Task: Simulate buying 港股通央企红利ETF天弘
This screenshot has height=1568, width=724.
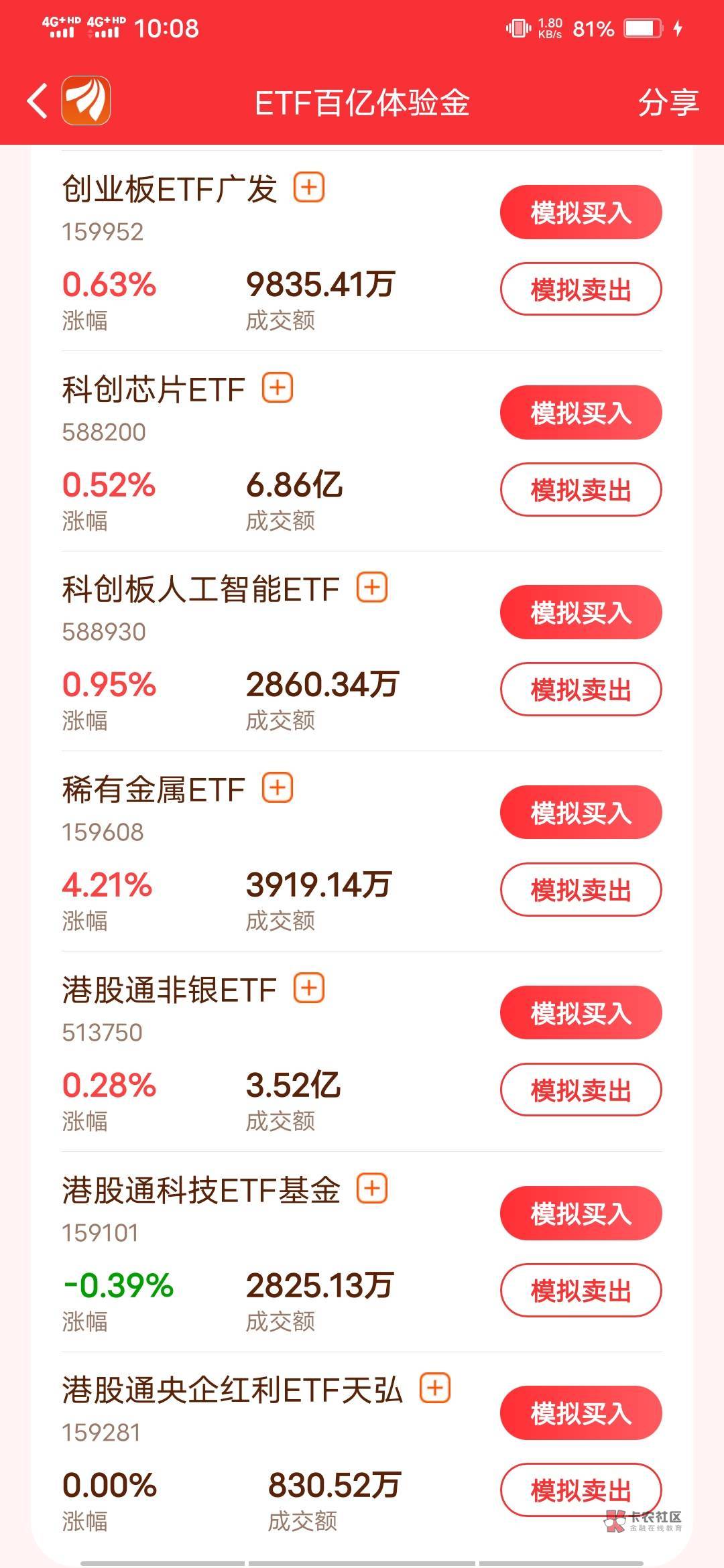Action: coord(581,1413)
